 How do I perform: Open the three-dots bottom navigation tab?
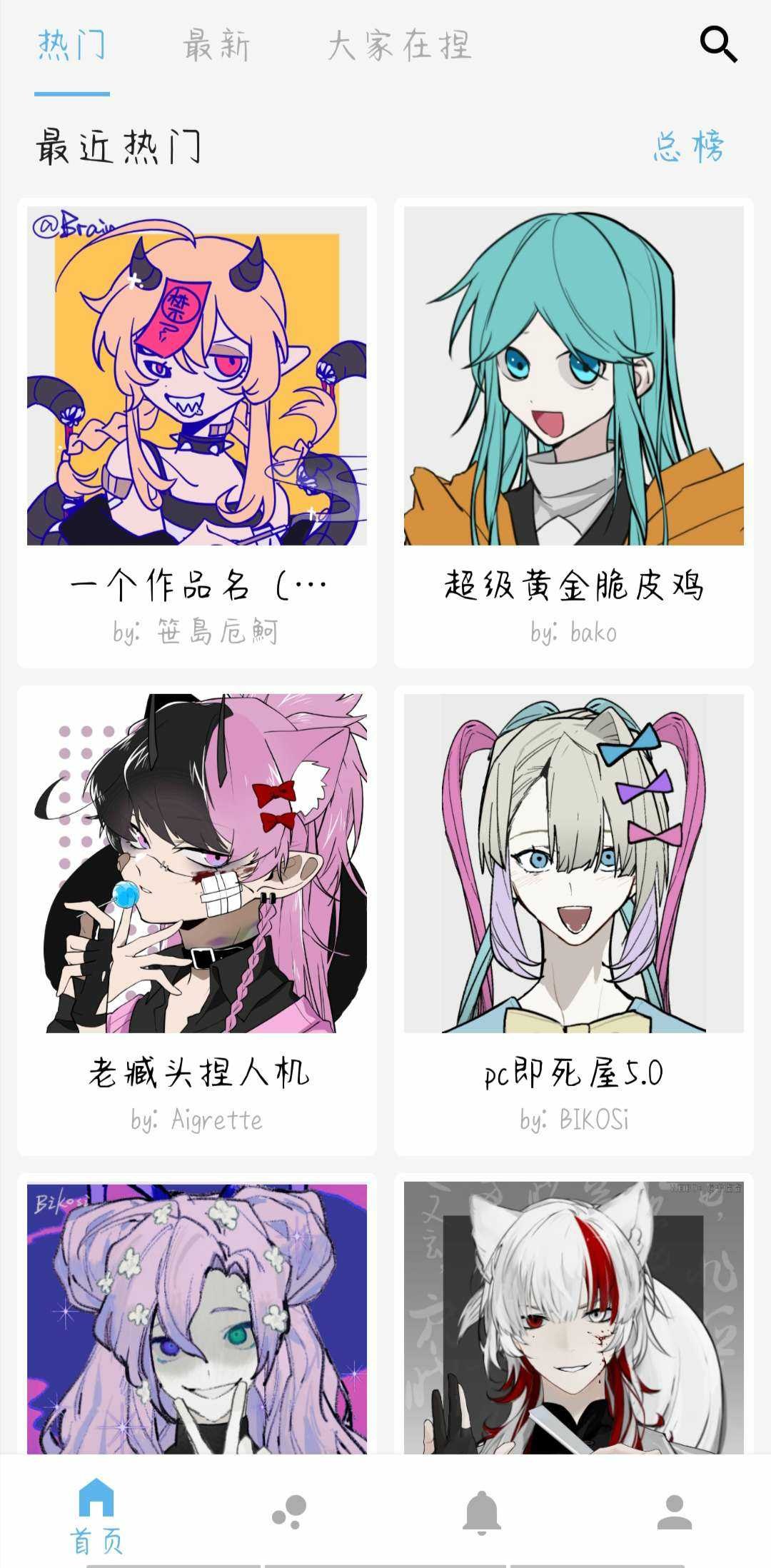[x=289, y=1512]
